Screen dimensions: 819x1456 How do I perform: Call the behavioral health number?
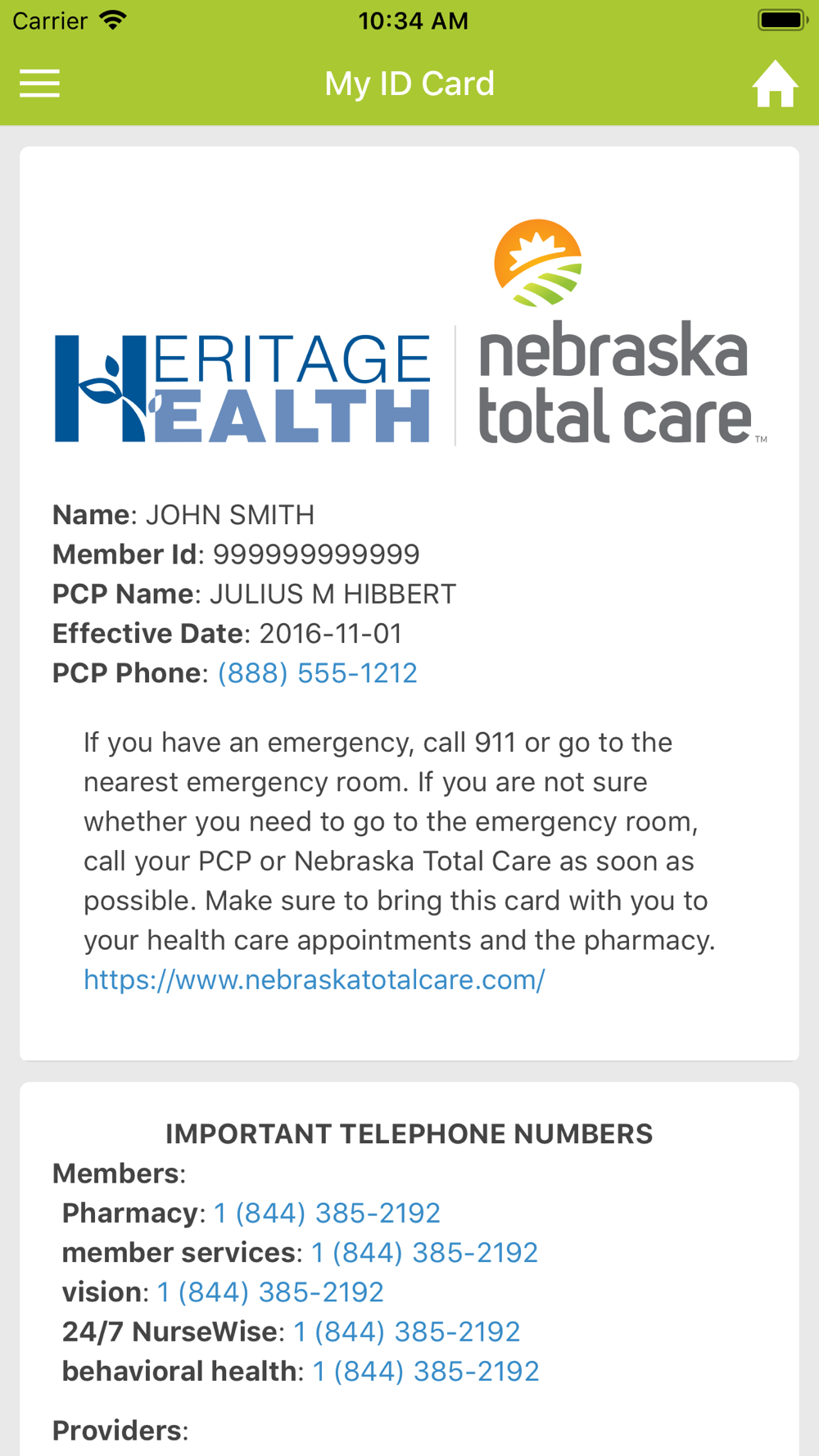click(x=426, y=1371)
